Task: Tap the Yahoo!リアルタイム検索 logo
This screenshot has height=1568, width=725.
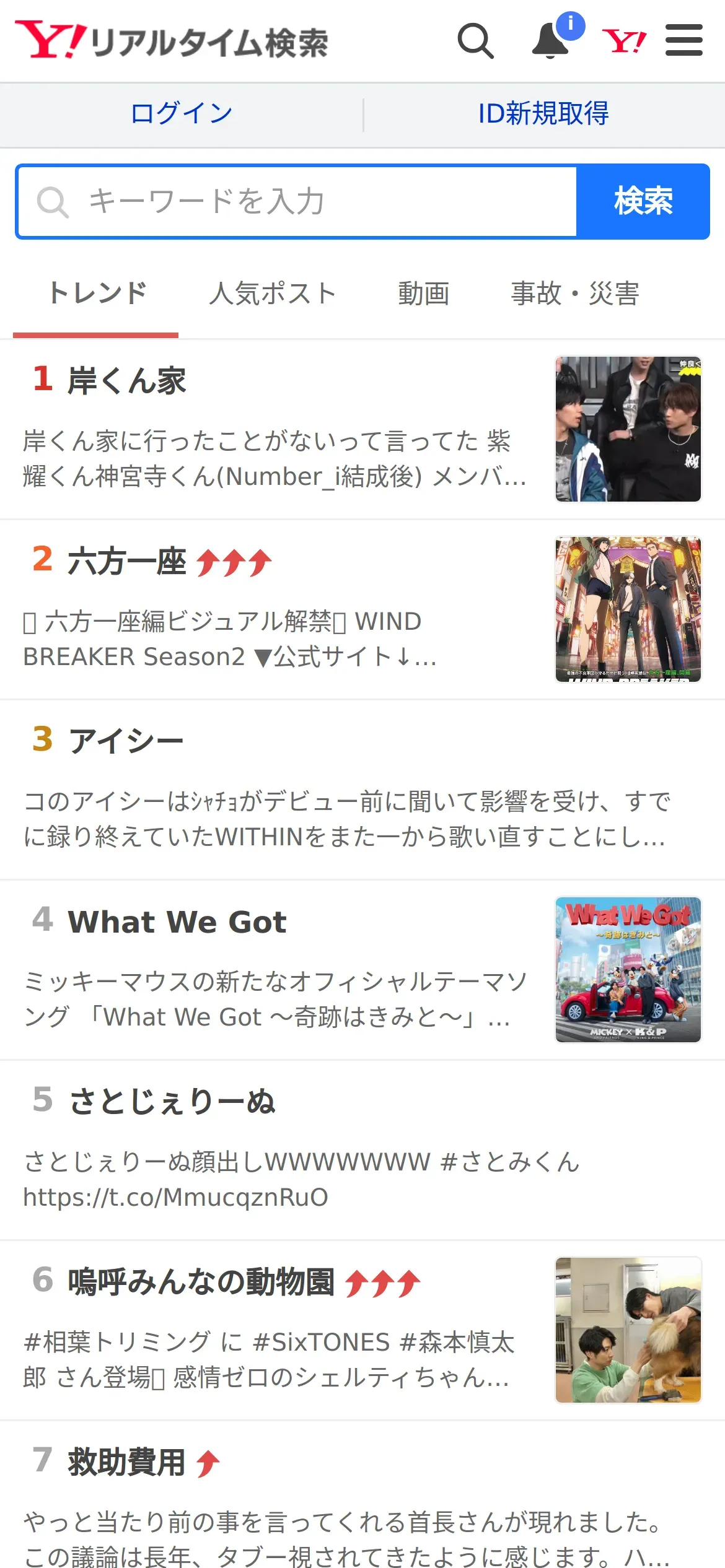Action: coord(172,41)
